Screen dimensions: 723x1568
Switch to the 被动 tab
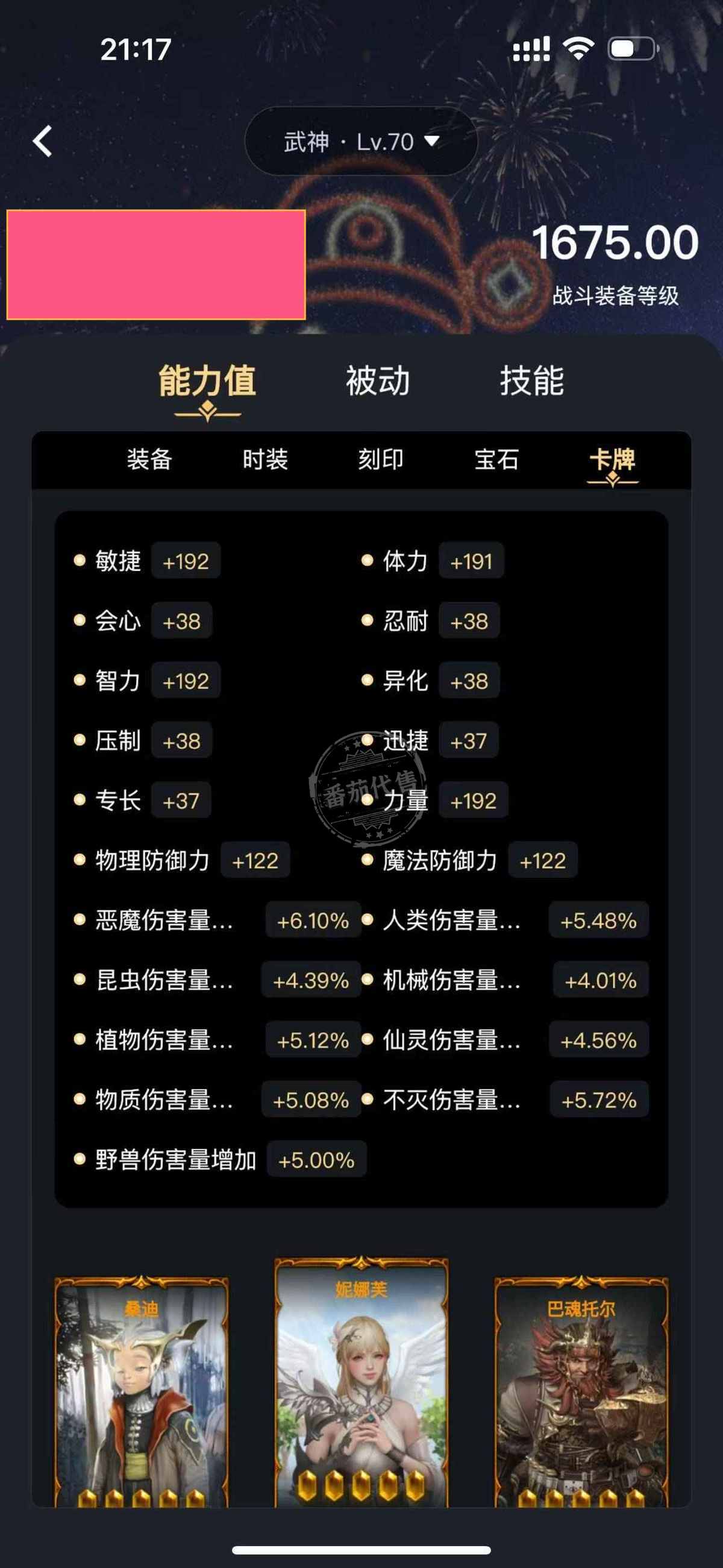[377, 382]
